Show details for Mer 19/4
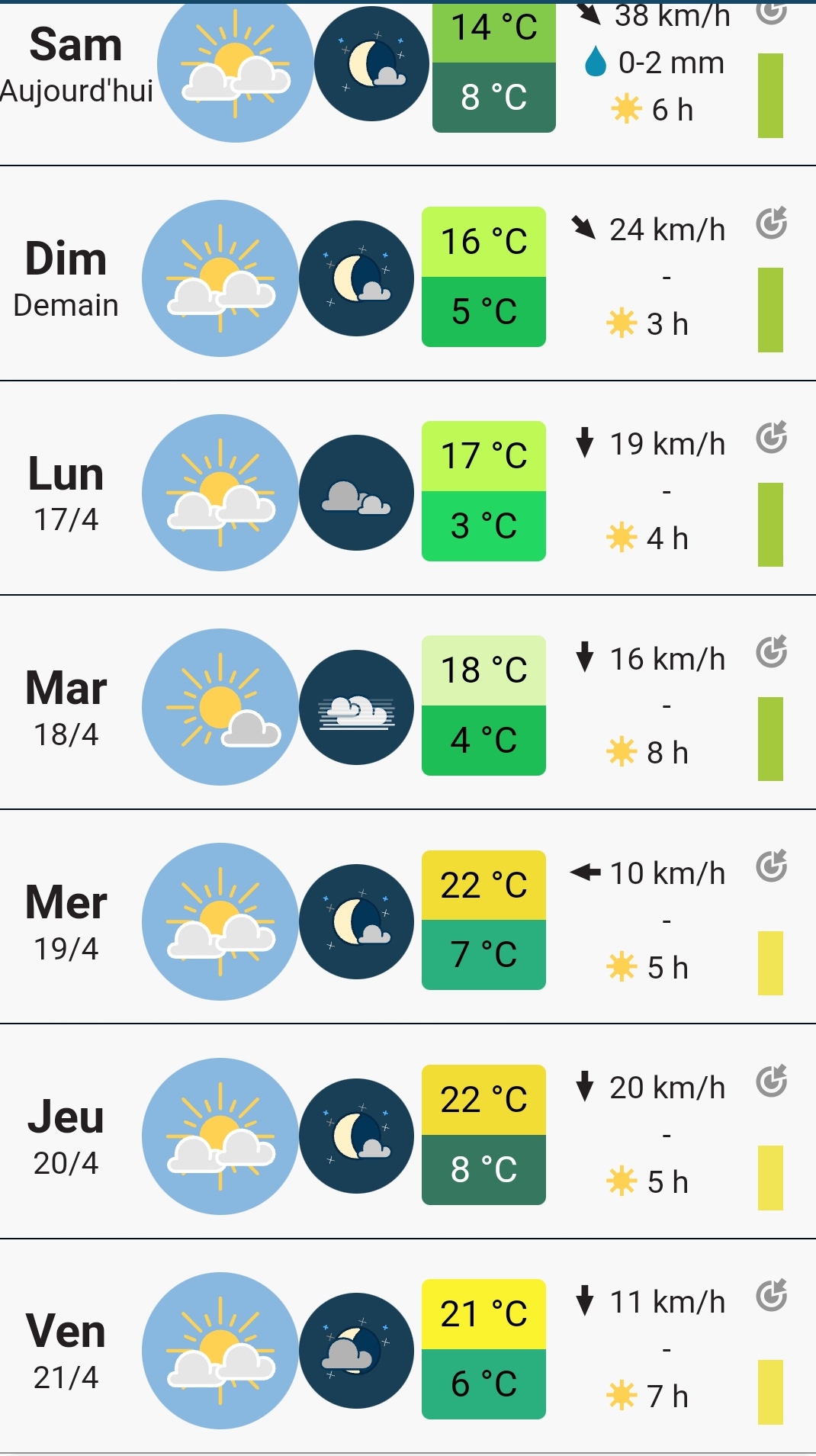 (66, 921)
